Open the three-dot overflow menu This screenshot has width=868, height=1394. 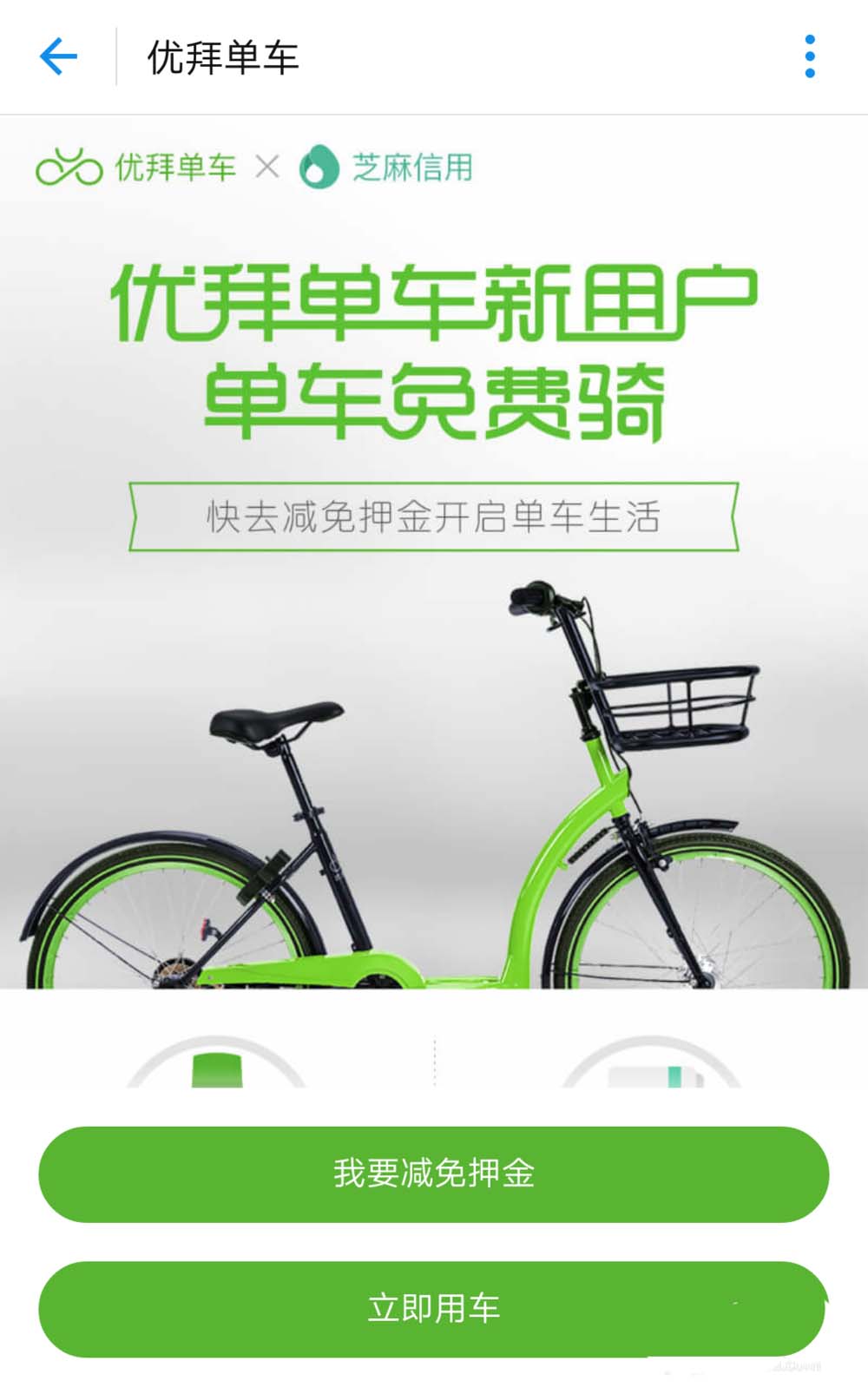[809, 57]
